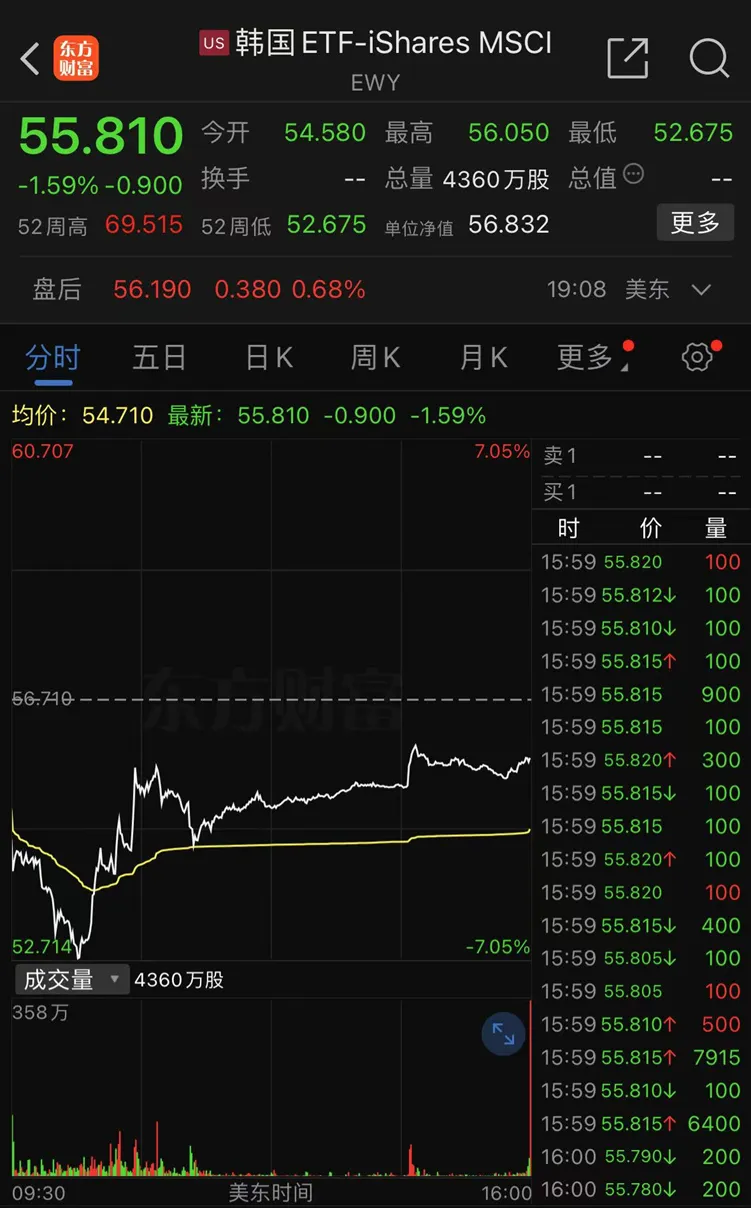Screen dimensions: 751x1208
Task: Tap the 更多 button beside 单位净值
Action: pyautogui.click(x=695, y=222)
